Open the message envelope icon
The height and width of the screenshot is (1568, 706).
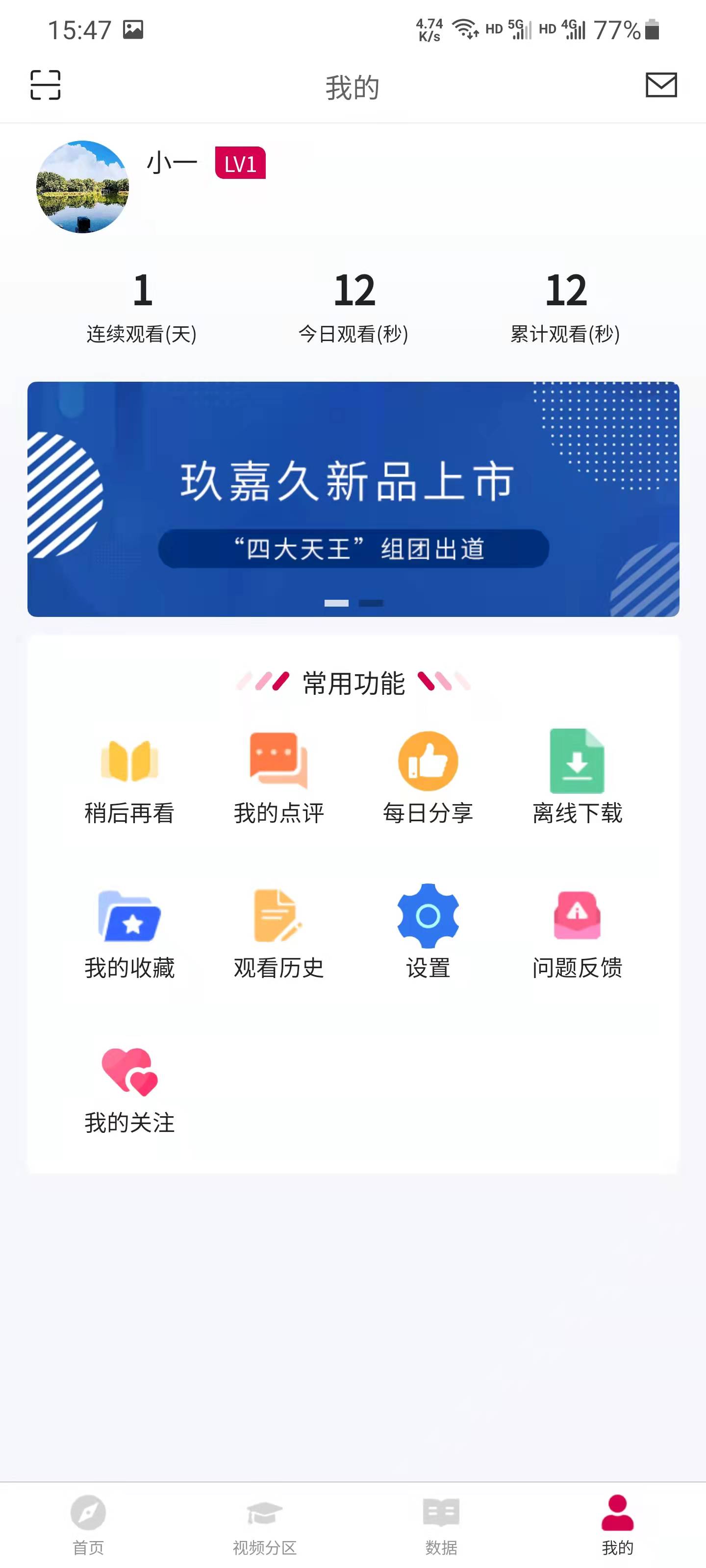[661, 85]
